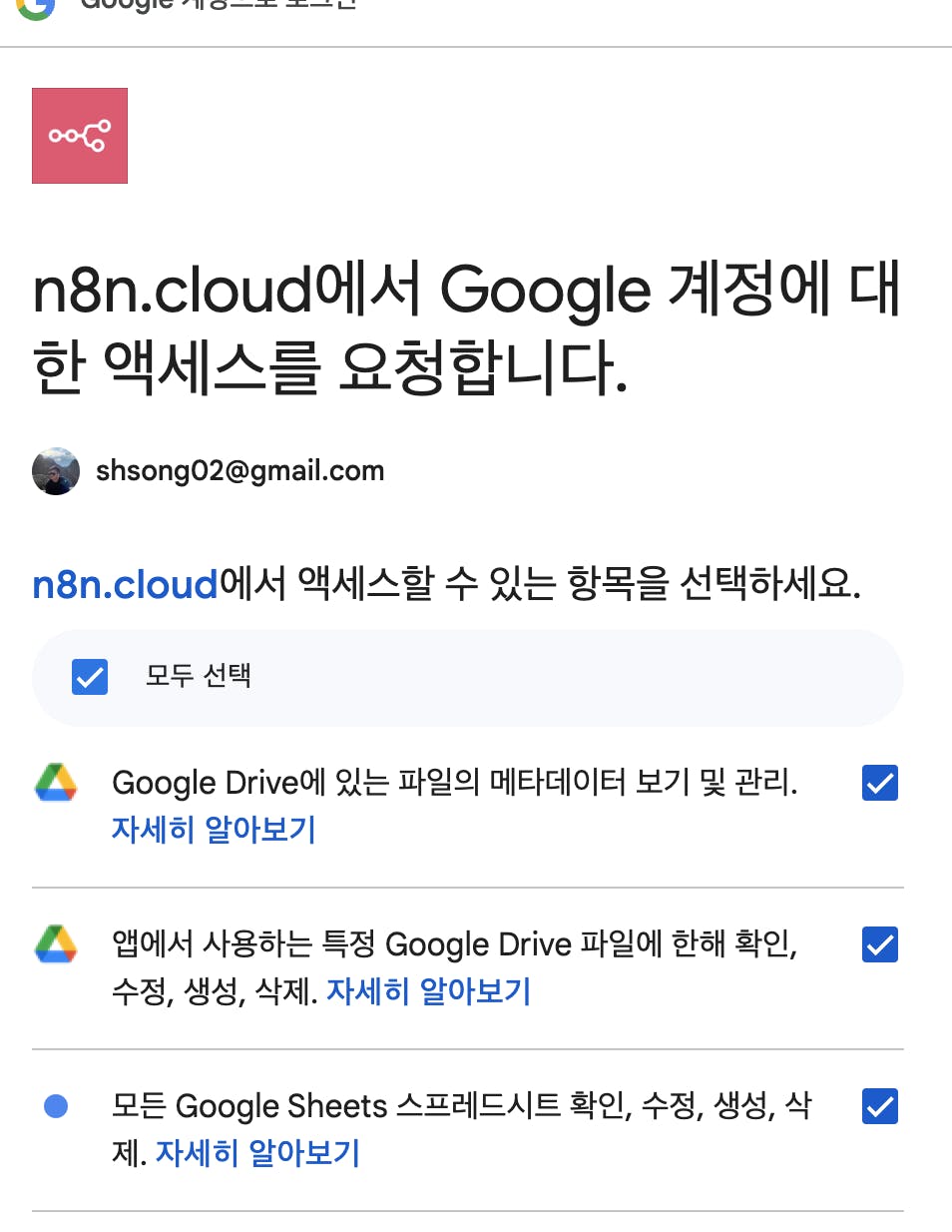Uncheck Google Sheets spreadsheets access checkbox
The height and width of the screenshot is (1232, 952).
879,1106
